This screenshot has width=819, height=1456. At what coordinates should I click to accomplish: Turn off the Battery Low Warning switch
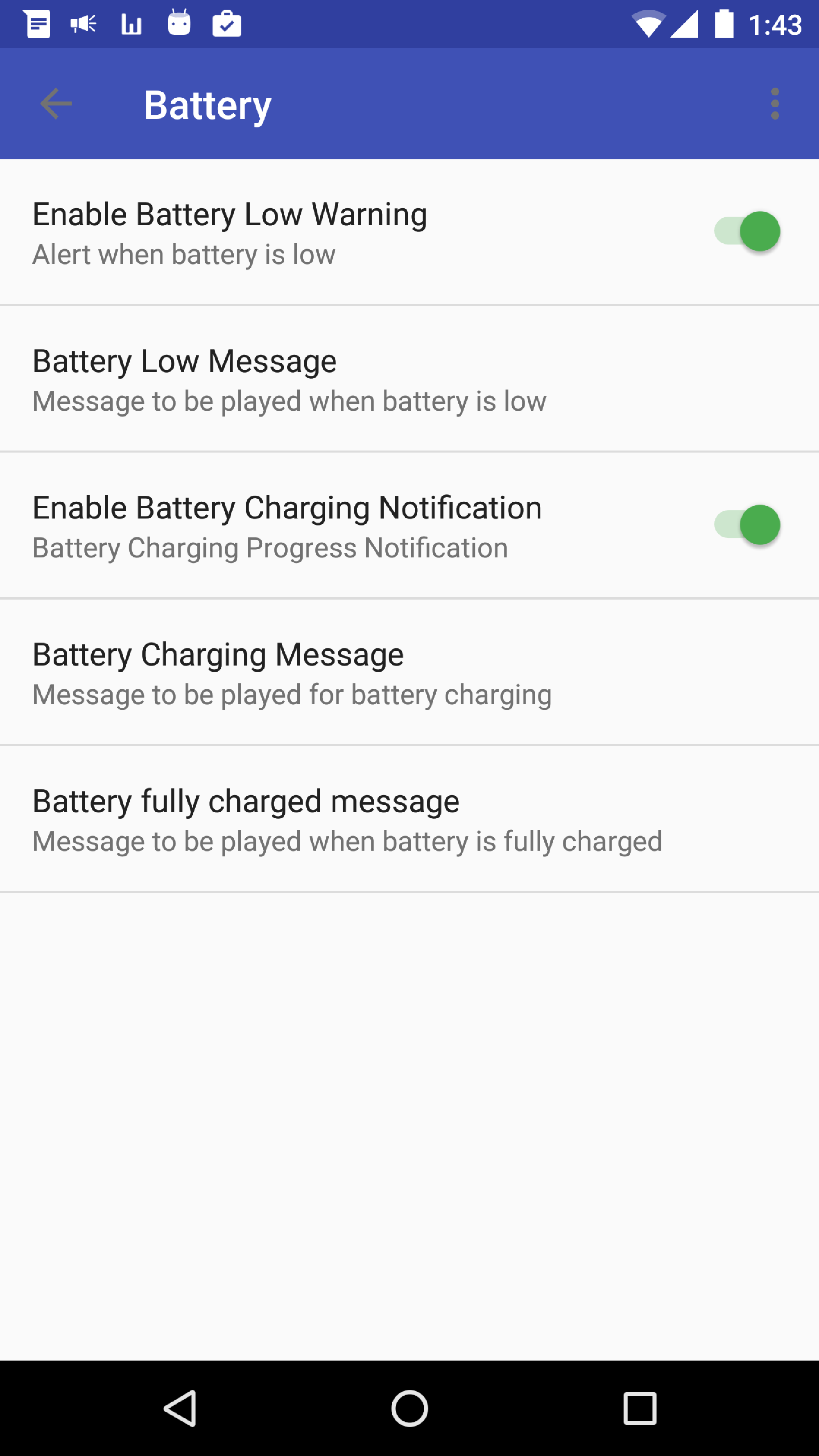(x=747, y=231)
